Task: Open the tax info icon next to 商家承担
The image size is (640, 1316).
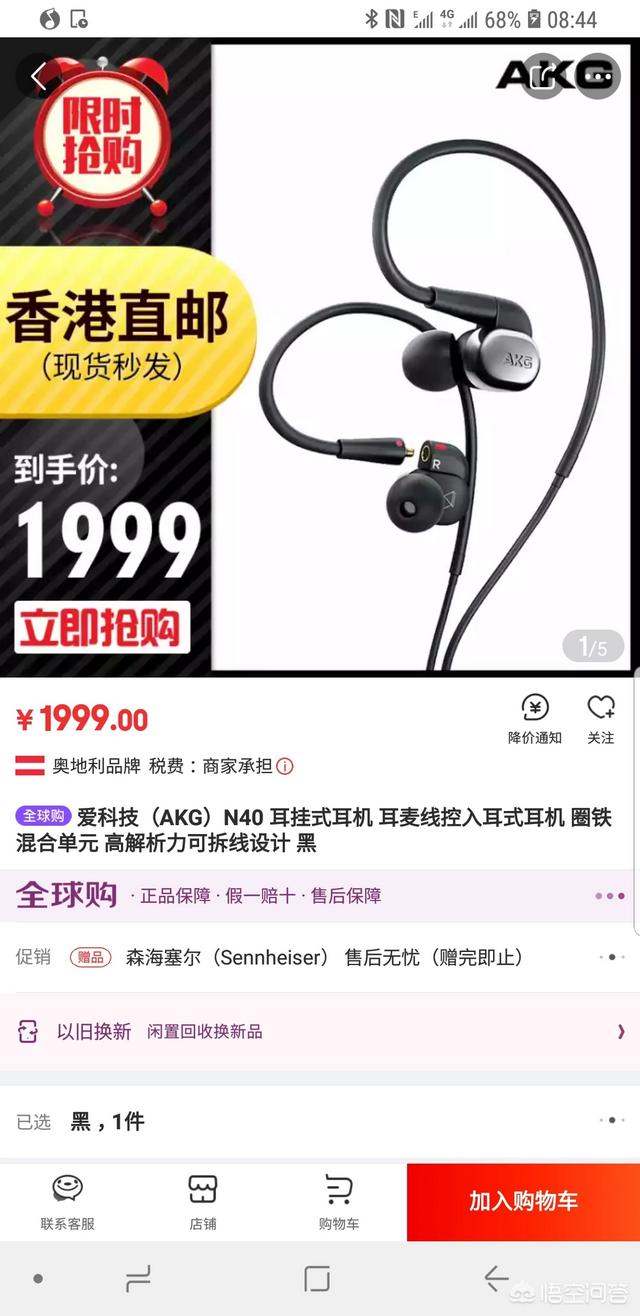Action: click(285, 766)
